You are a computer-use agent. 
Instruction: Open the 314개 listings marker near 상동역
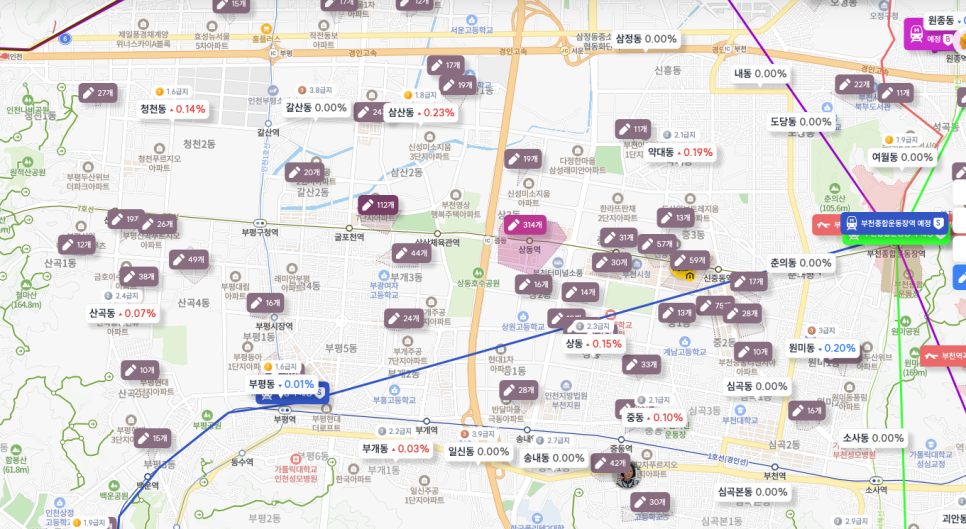coord(523,226)
